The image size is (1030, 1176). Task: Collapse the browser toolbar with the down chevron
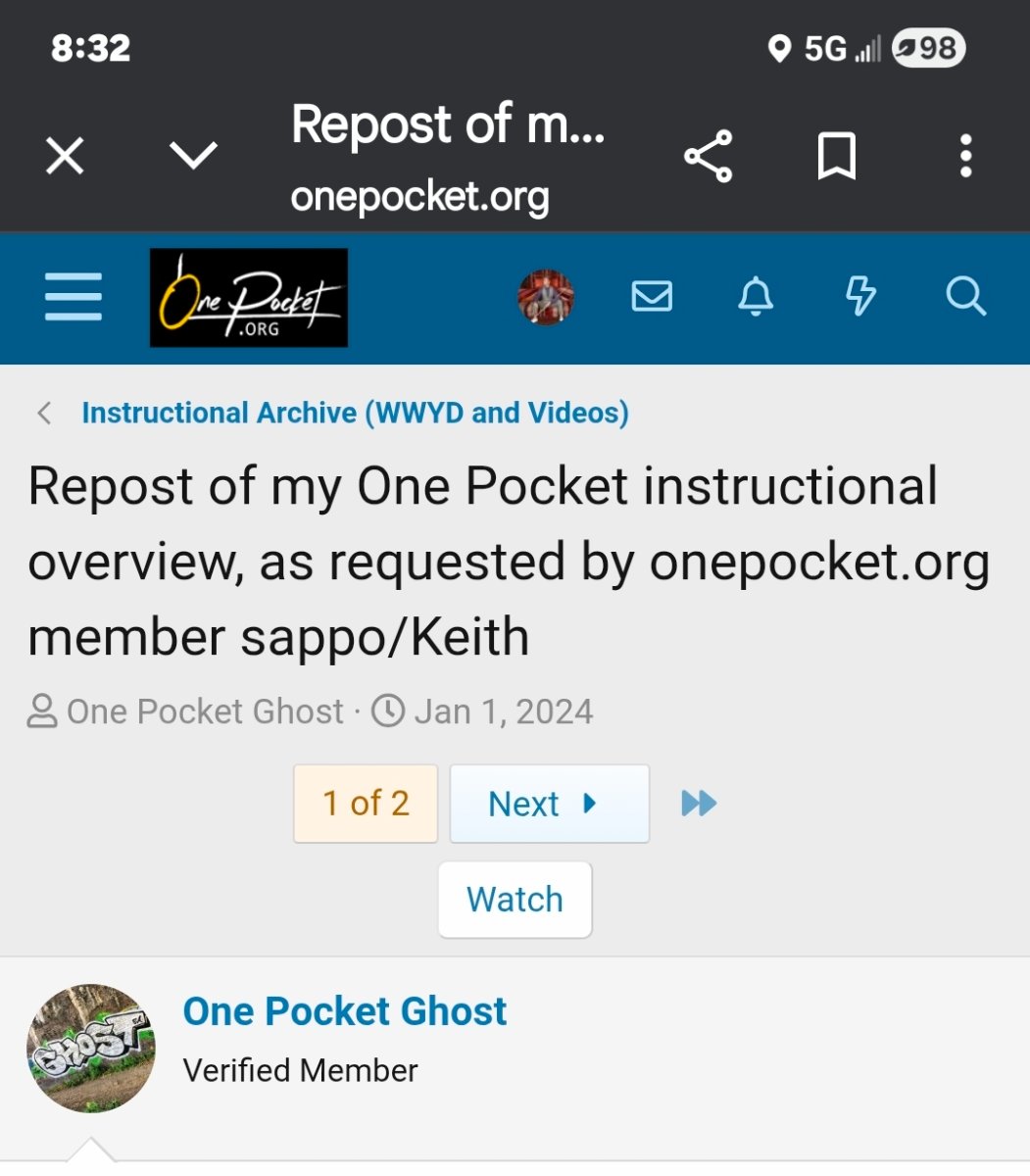(x=194, y=155)
